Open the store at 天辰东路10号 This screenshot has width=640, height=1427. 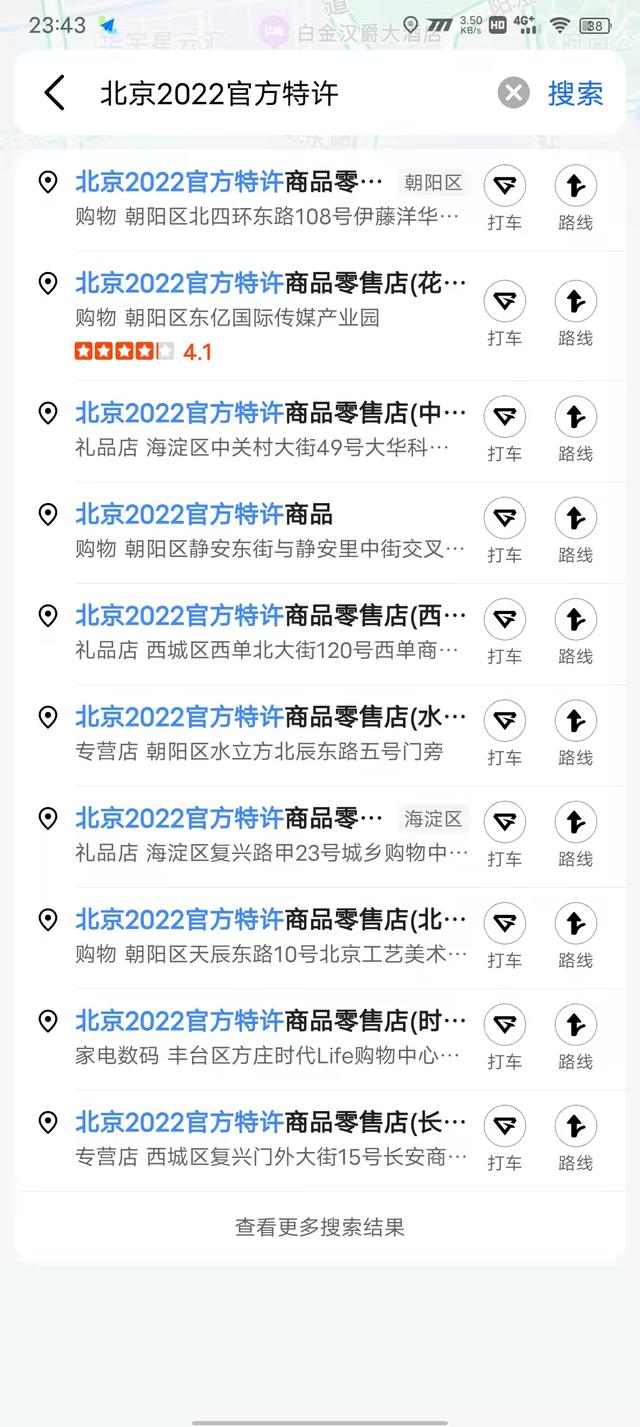[250, 937]
